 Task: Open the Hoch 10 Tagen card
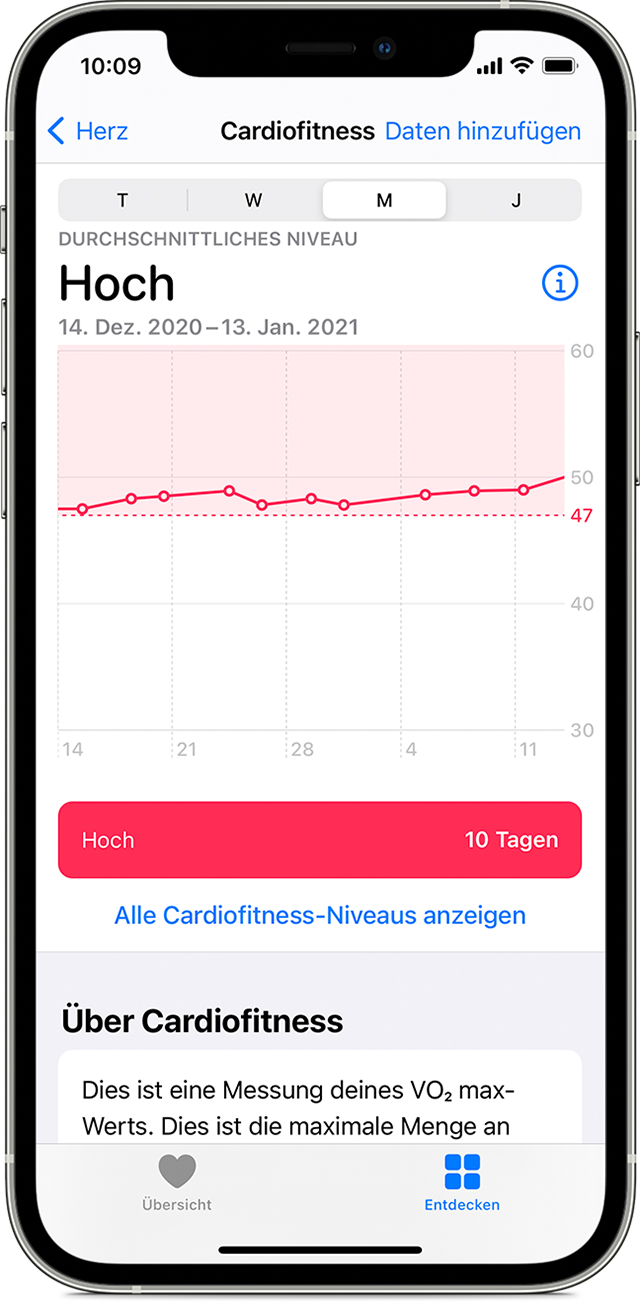[320, 840]
